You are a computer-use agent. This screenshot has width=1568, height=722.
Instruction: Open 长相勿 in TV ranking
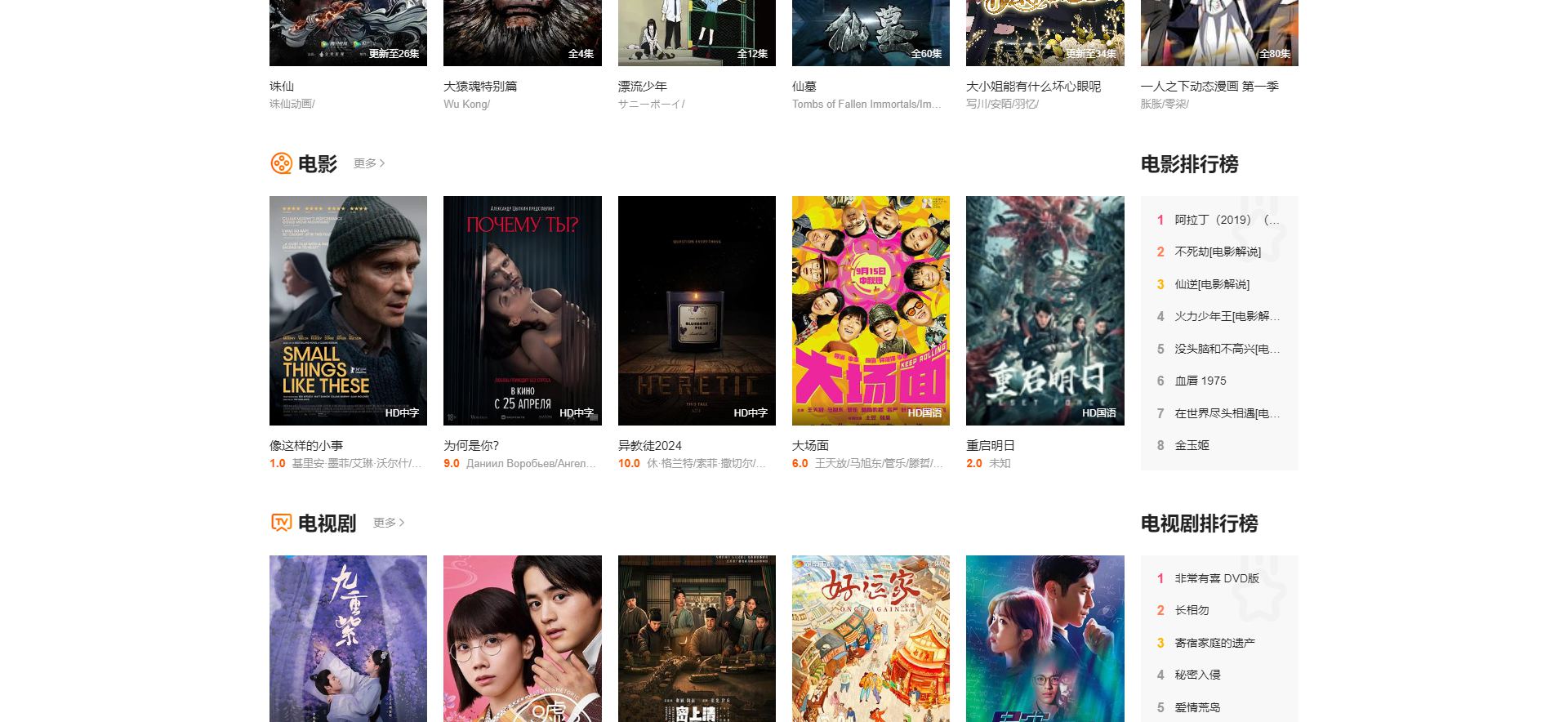click(x=1192, y=610)
